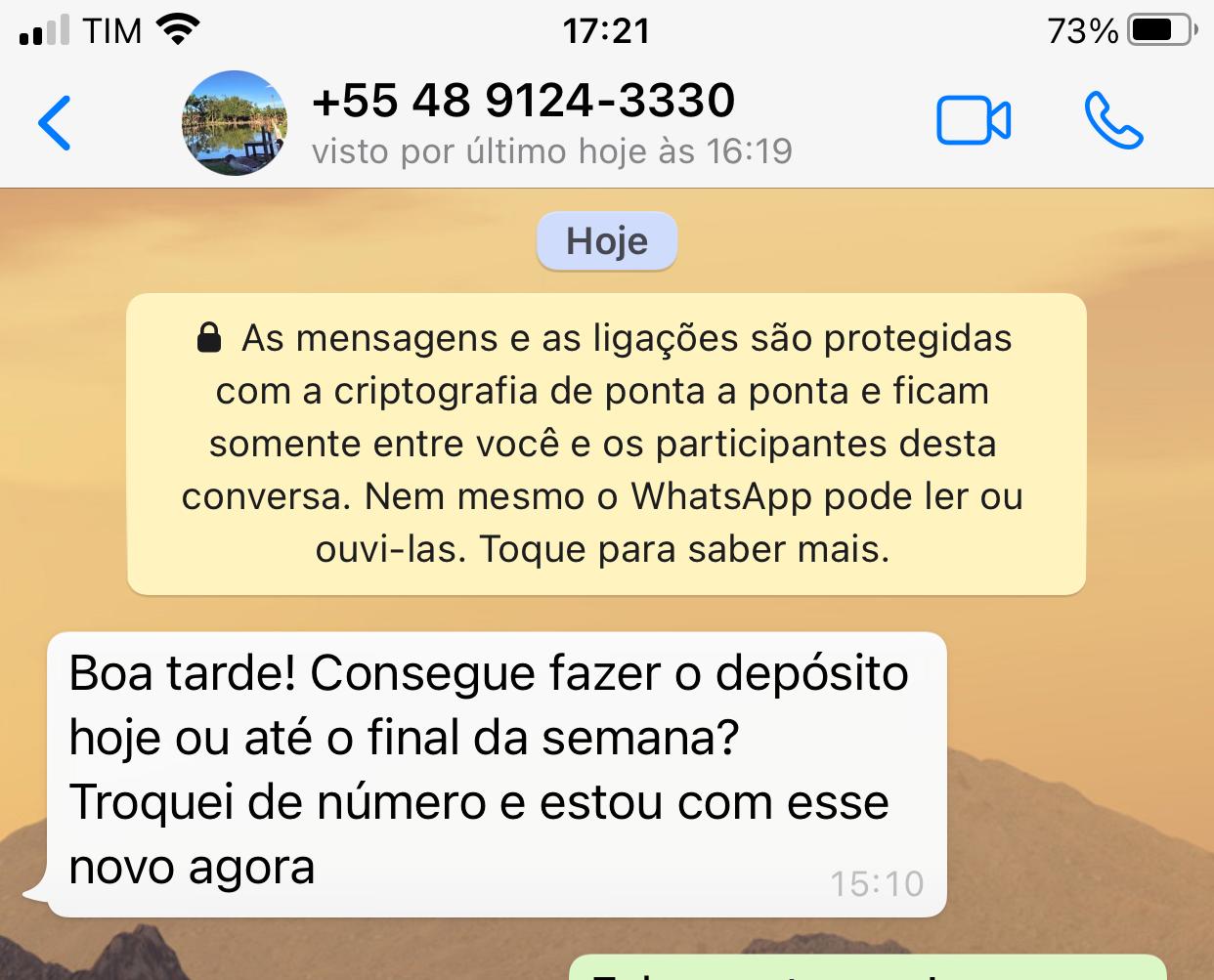Go back to the chats list

55,123
